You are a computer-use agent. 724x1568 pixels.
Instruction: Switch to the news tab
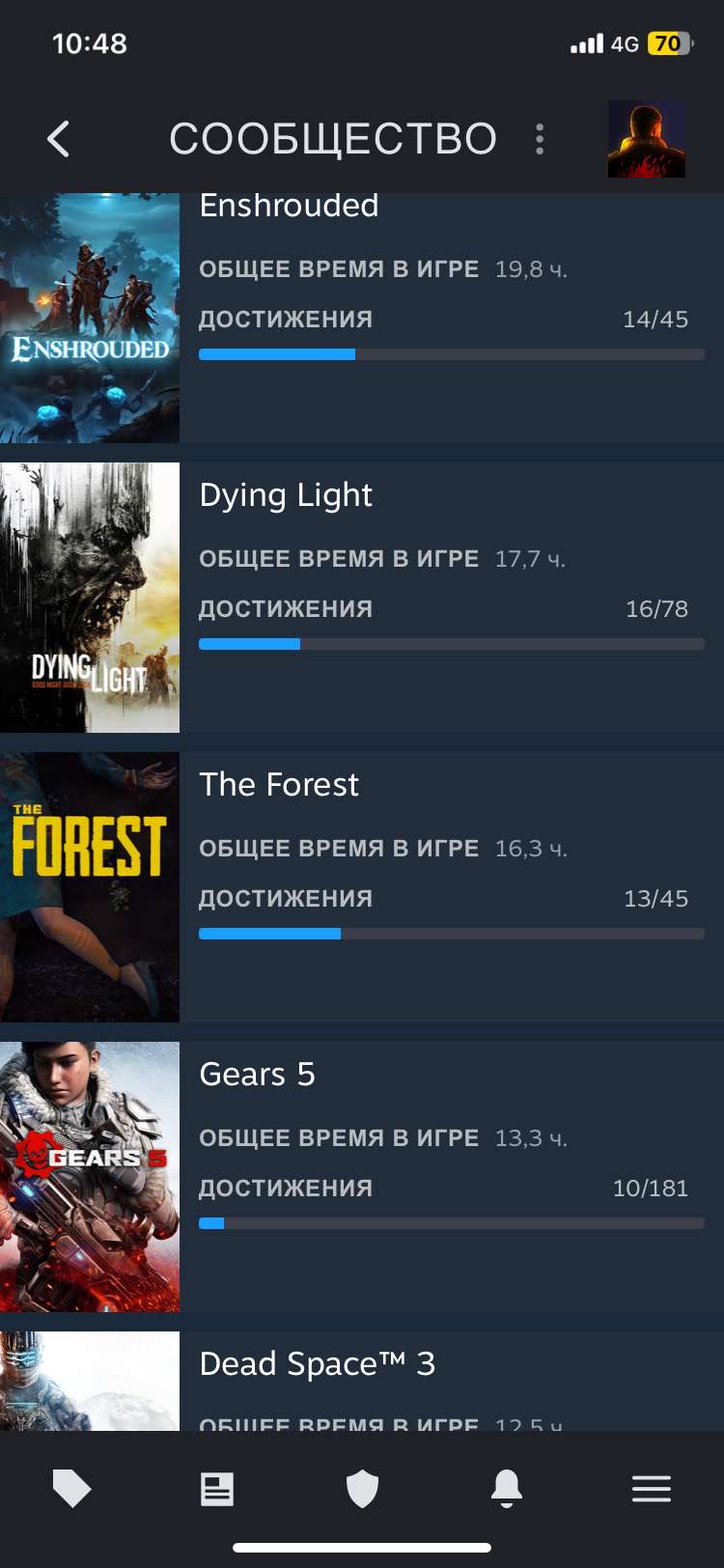click(217, 1489)
